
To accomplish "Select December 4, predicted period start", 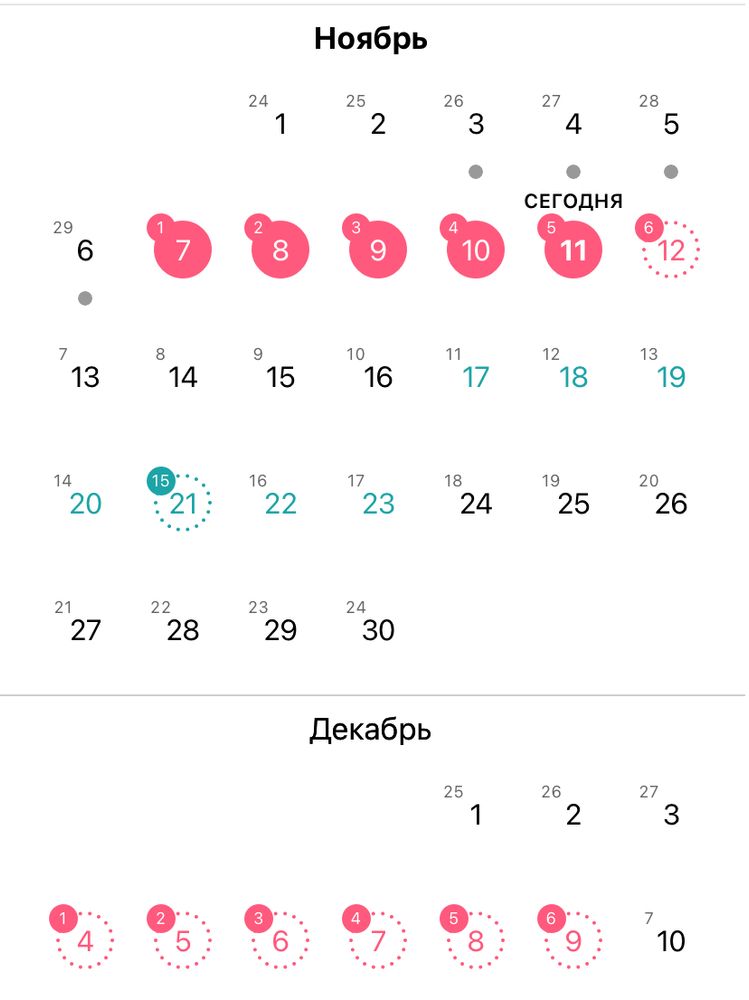I will (x=85, y=941).
